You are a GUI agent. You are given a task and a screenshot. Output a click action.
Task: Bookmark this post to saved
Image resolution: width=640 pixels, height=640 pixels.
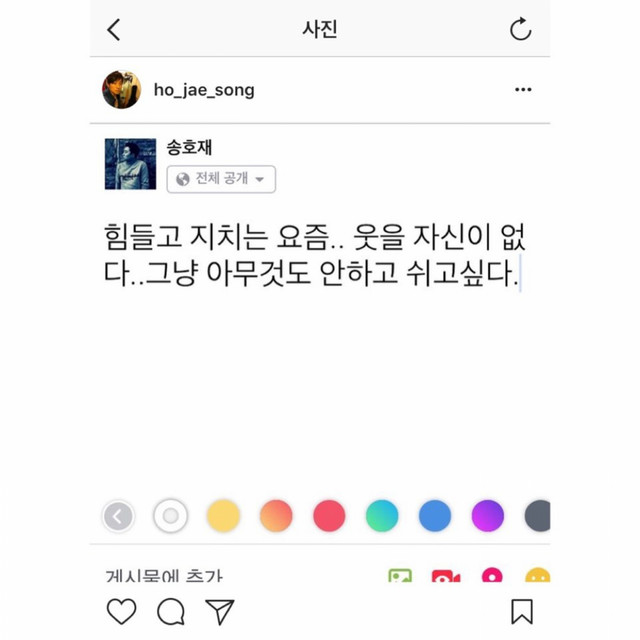(521, 611)
